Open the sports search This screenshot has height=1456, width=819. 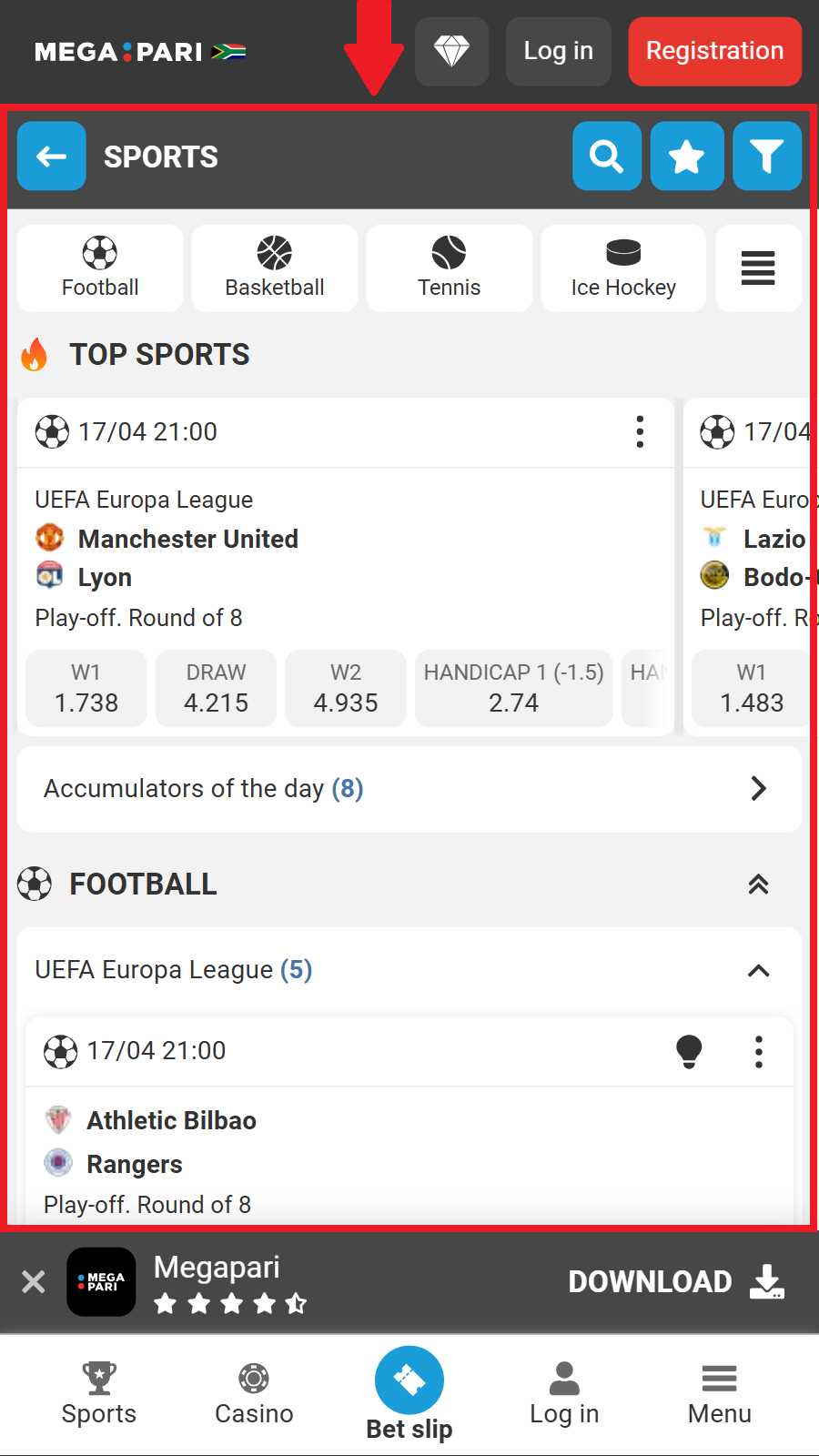[x=607, y=157]
